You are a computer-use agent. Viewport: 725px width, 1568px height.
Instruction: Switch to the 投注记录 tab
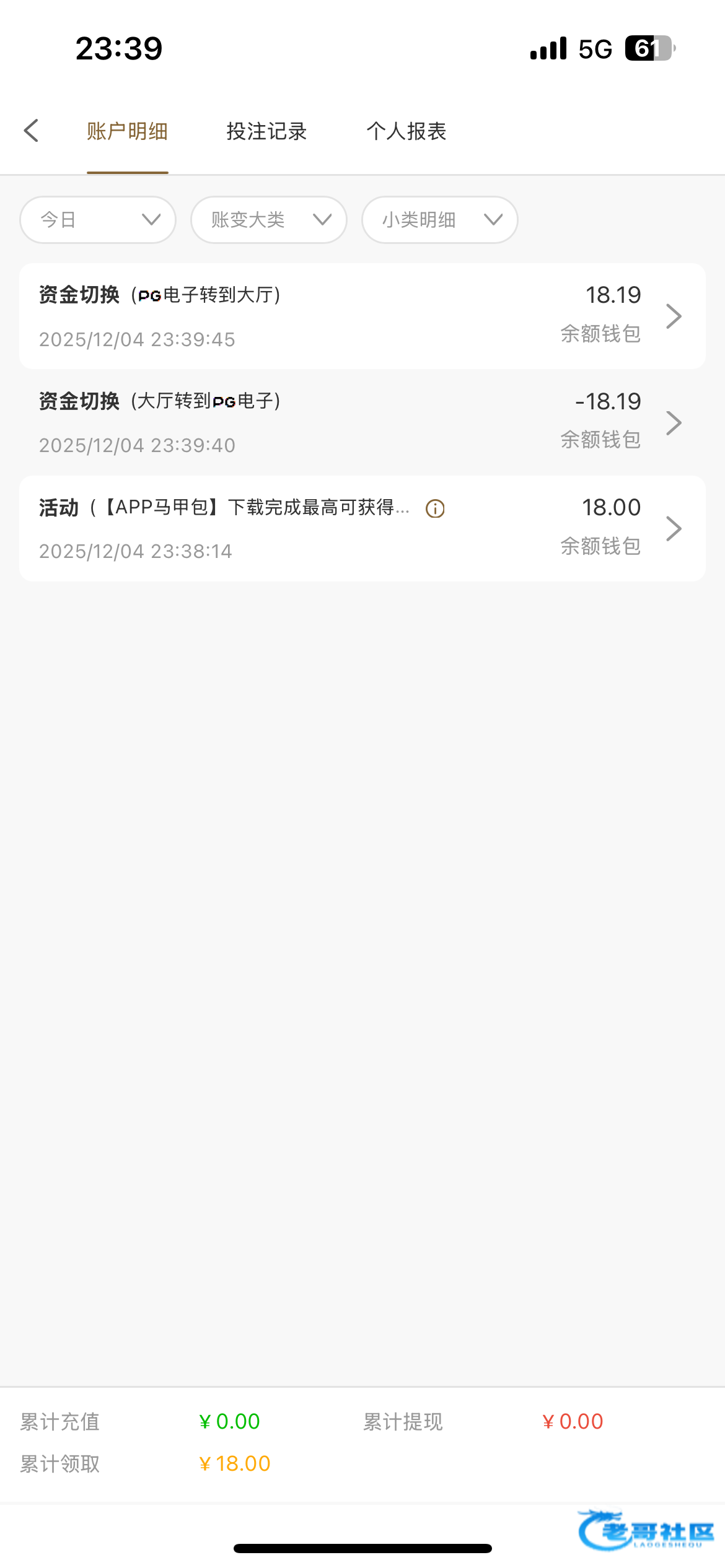266,131
